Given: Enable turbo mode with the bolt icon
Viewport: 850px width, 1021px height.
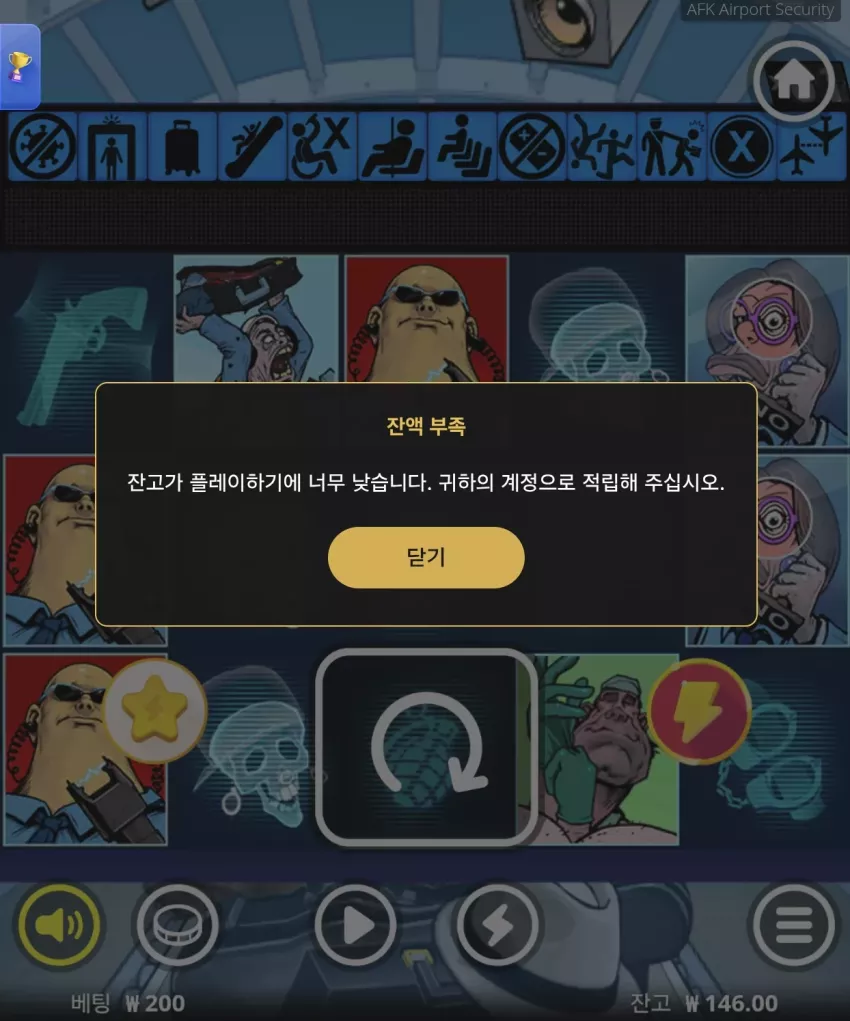Looking at the screenshot, I should [x=498, y=924].
